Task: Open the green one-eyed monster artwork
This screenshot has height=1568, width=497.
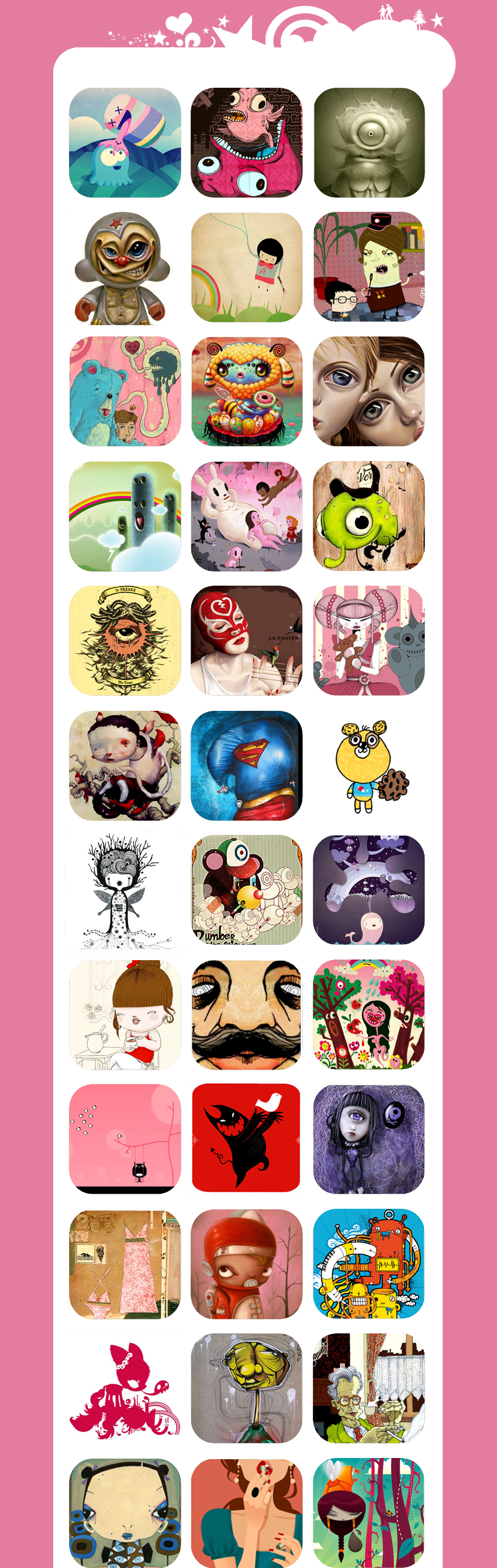Action: pos(368,515)
